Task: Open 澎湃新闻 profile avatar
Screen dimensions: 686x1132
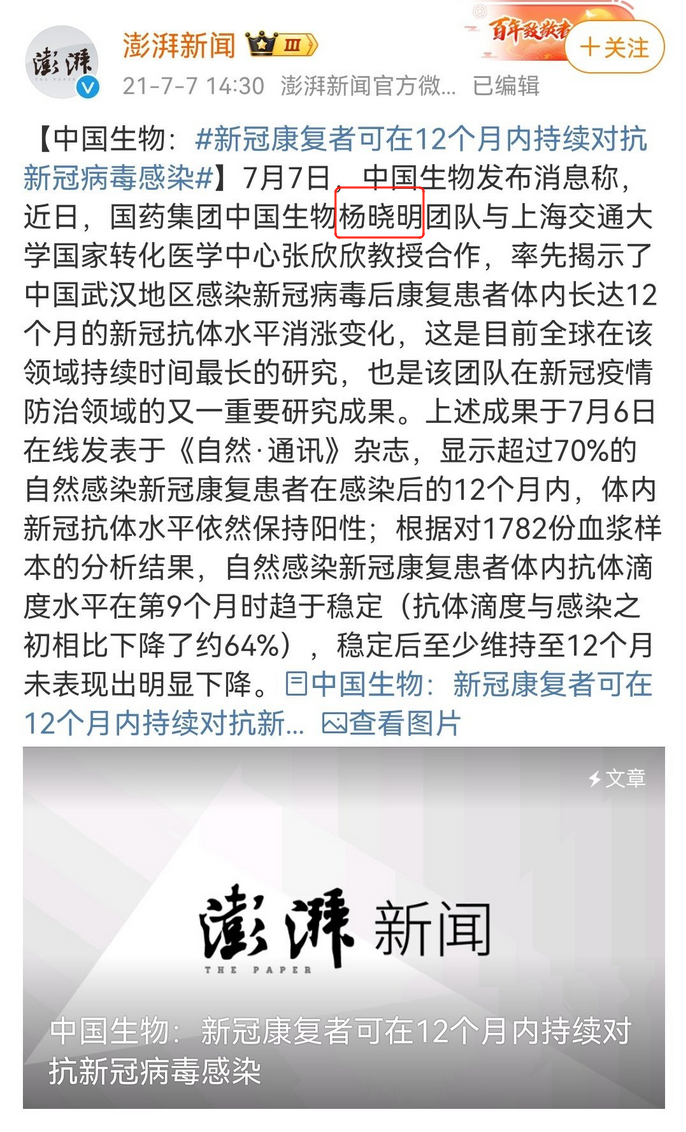Action: [63, 63]
